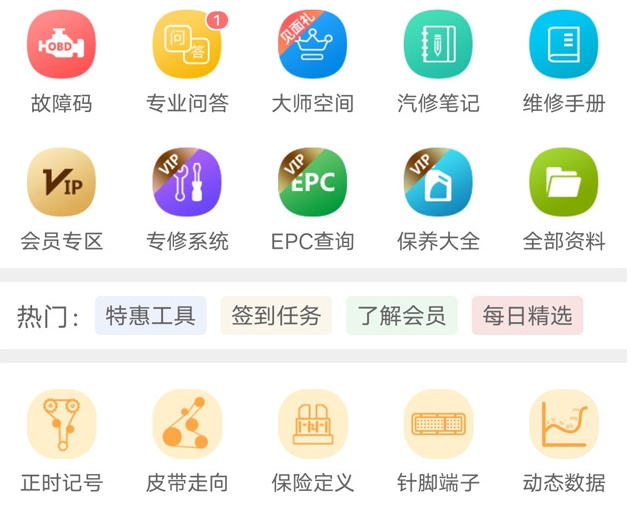Open 专修系统 specialized repair system

(x=187, y=183)
